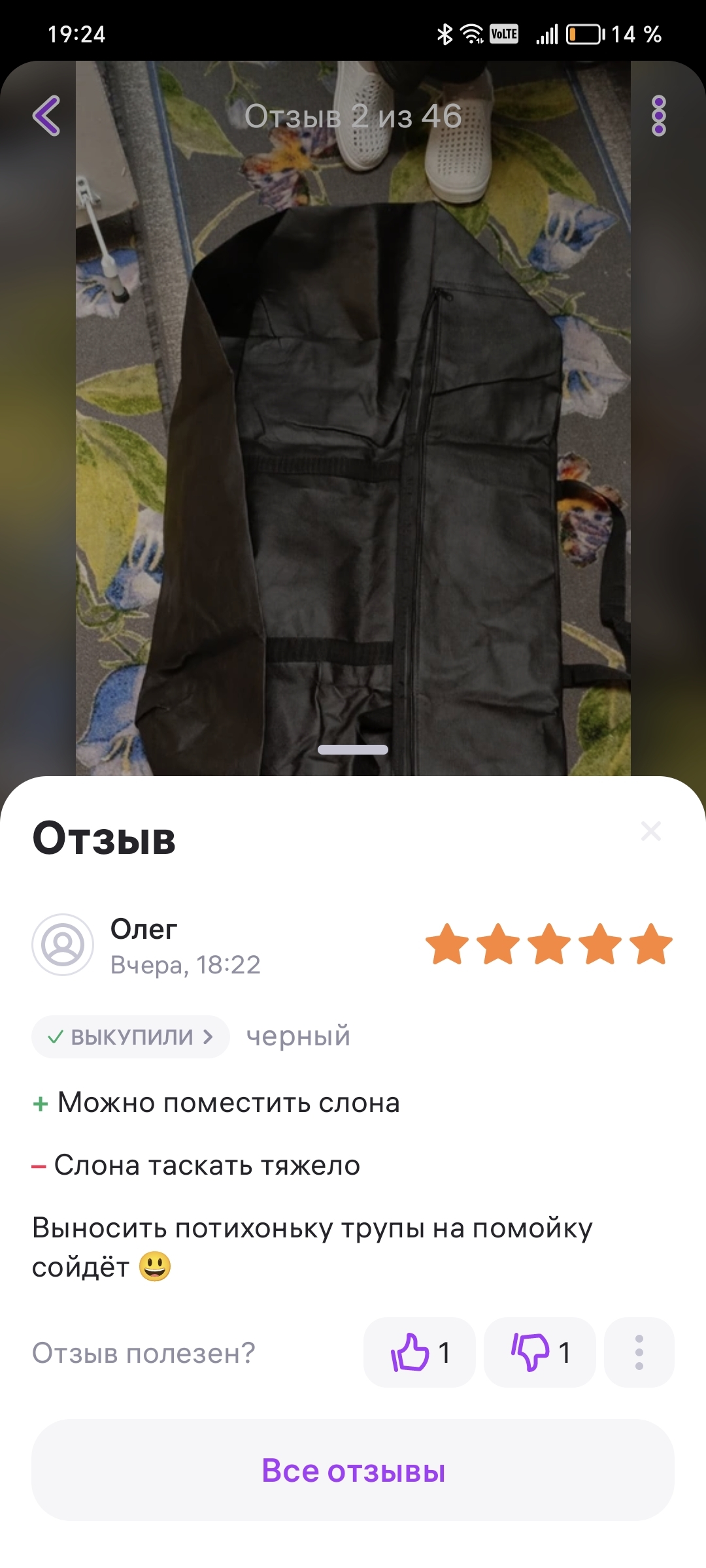Open the top overflow menu

[x=658, y=116]
